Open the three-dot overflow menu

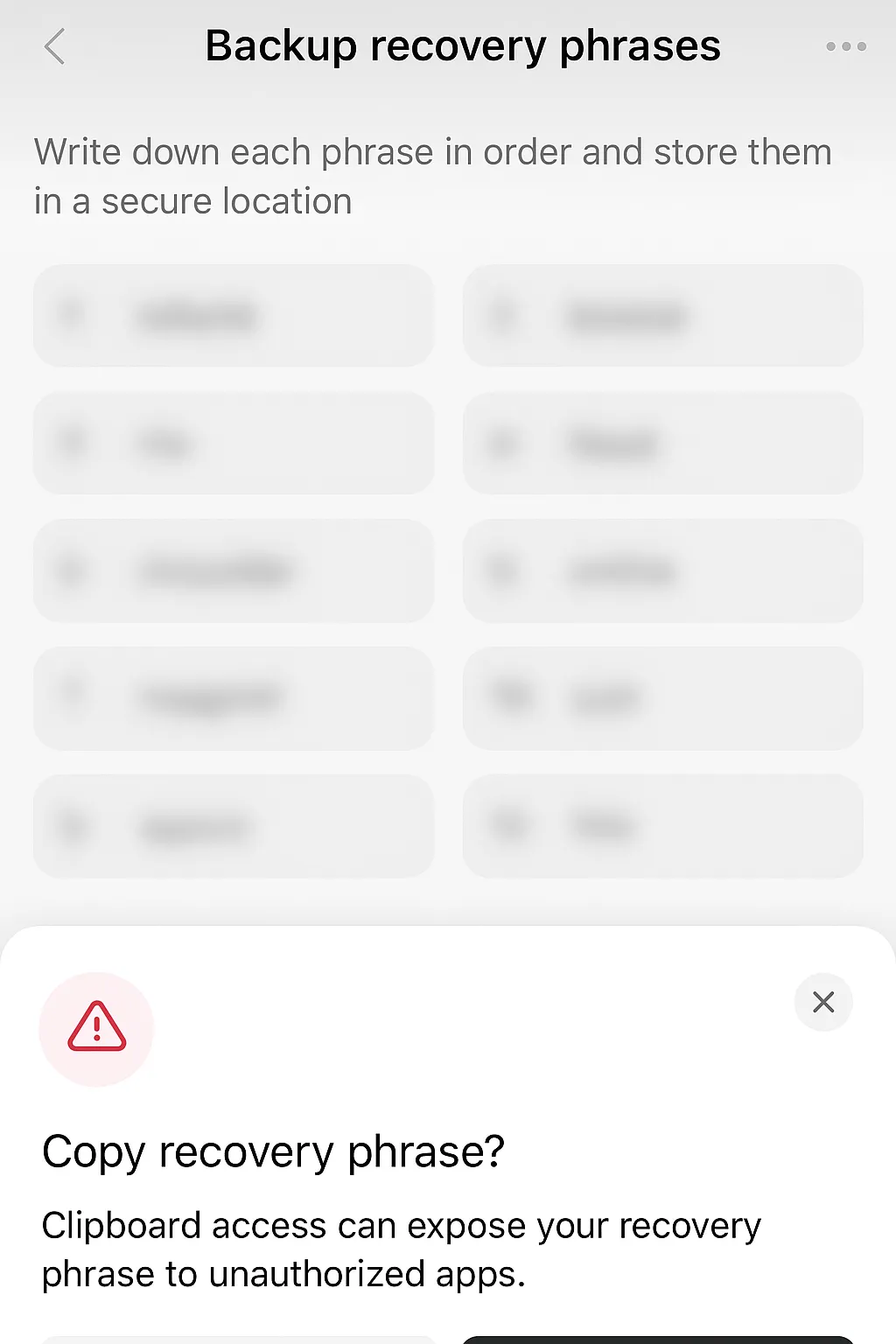pos(845,45)
